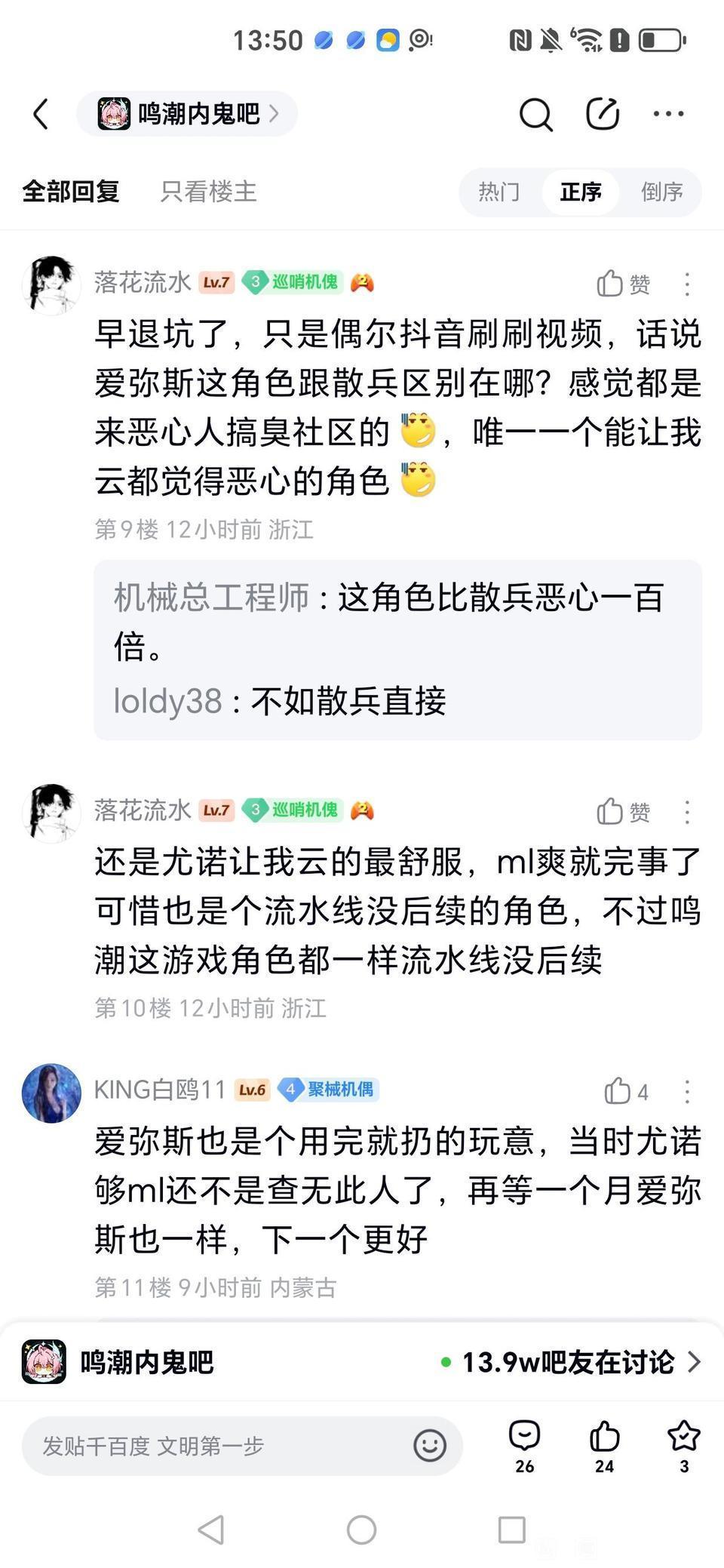Sort replies by 热门
724x1568 pixels.
[499, 192]
